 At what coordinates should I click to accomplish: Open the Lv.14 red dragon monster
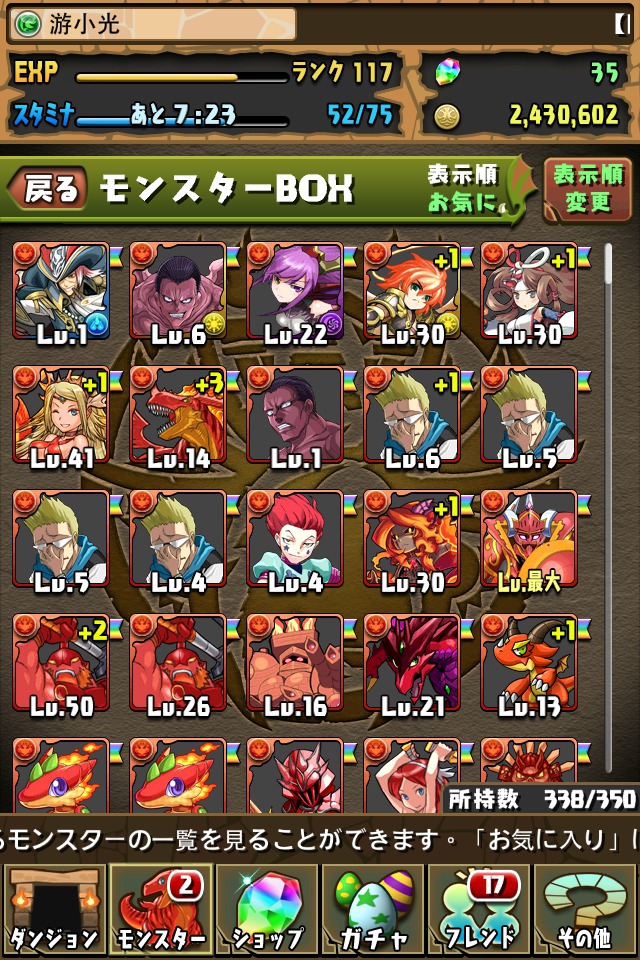(x=177, y=416)
